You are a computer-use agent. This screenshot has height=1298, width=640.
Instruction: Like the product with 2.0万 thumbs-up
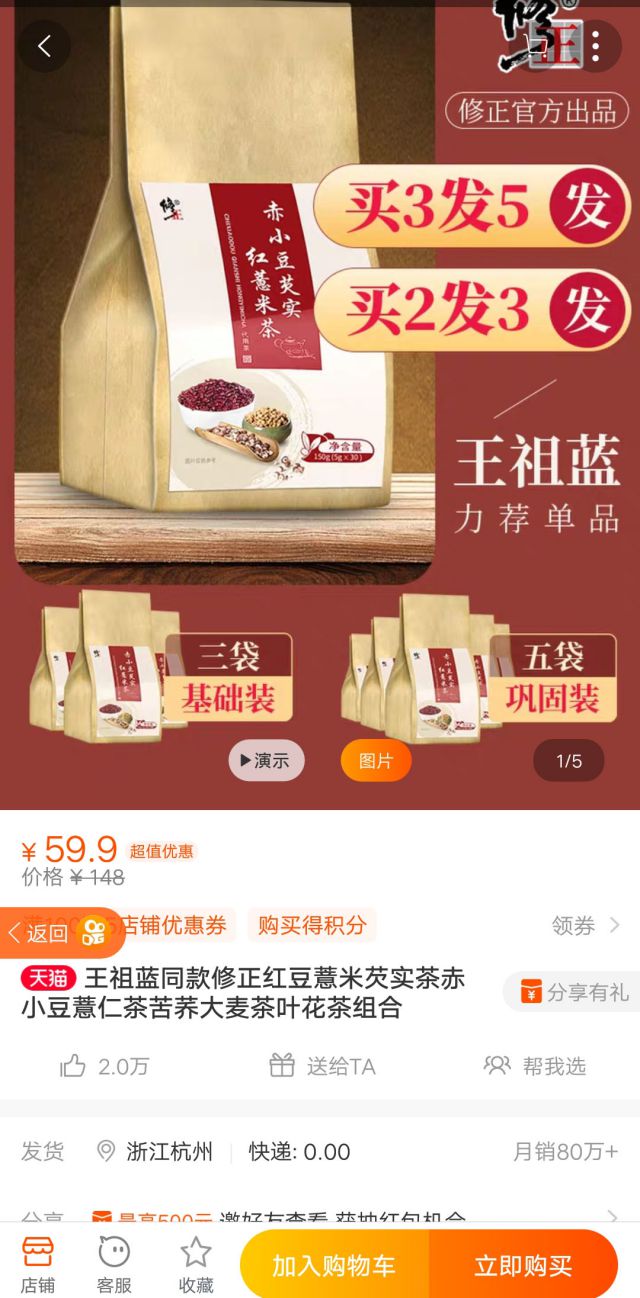tap(104, 1066)
